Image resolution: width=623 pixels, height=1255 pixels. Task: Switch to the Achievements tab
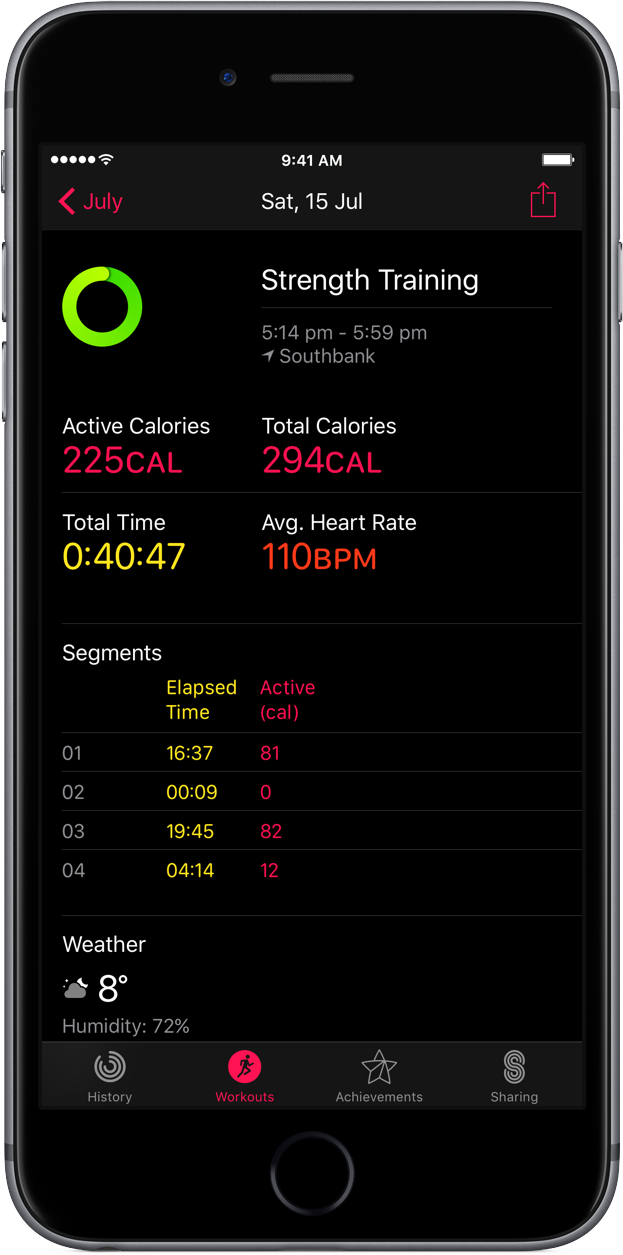(379, 1077)
